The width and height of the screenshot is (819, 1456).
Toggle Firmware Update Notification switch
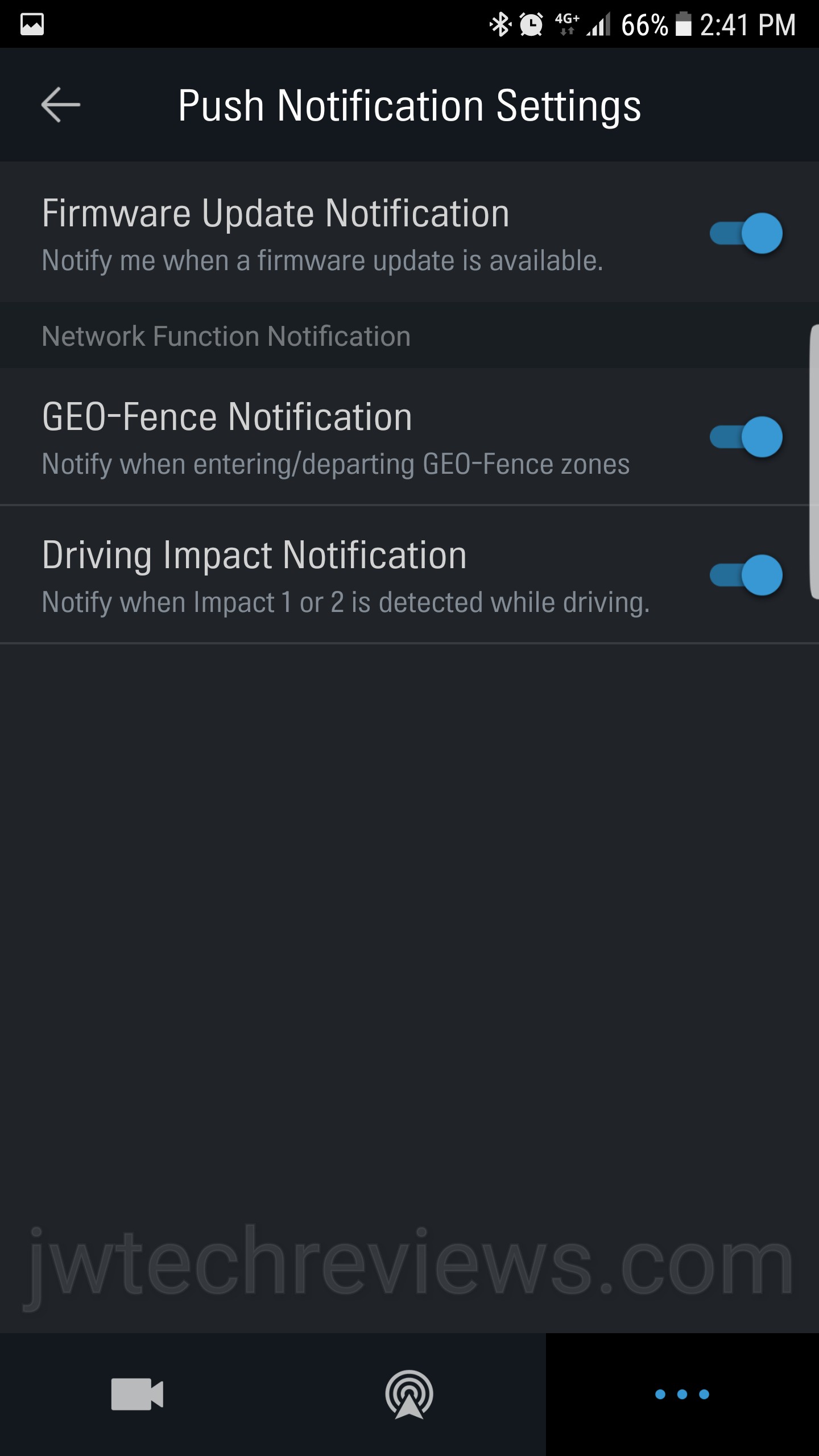746,233
